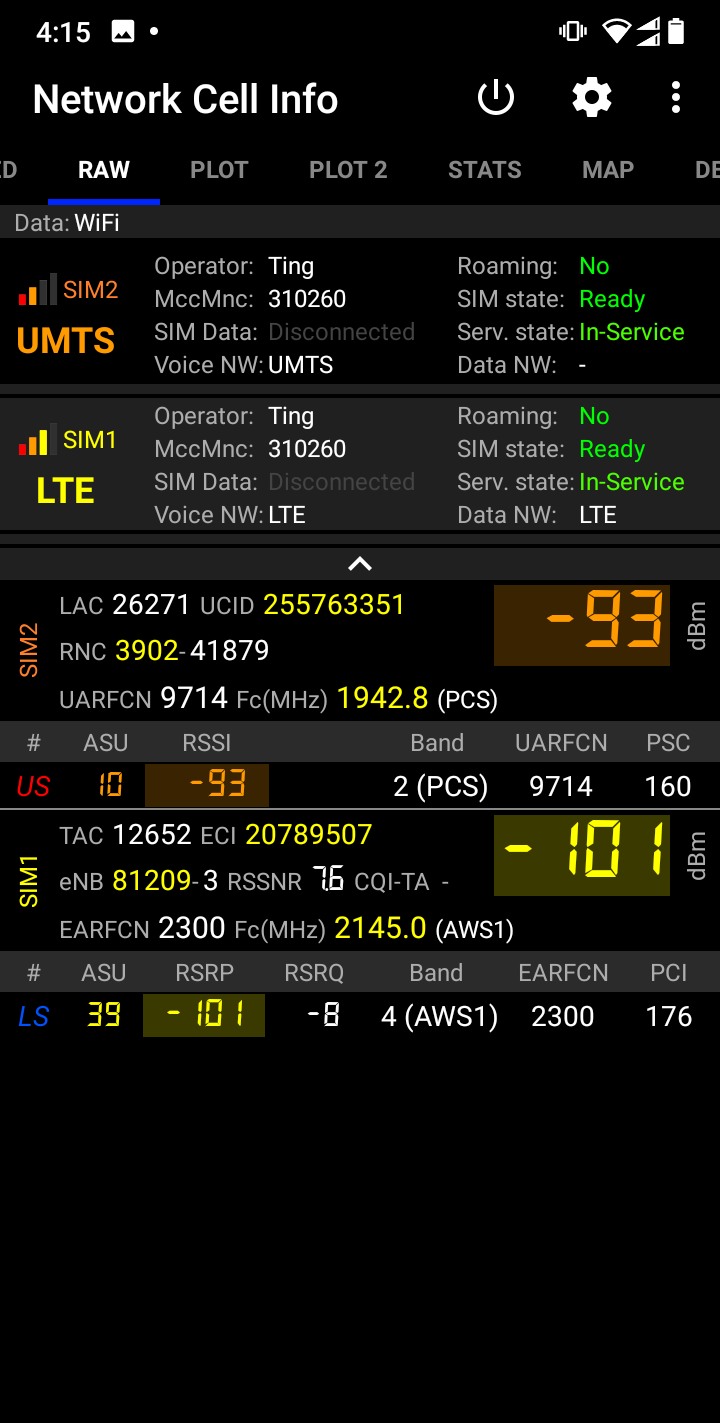Switch to the PLOT 2 tab
The width and height of the screenshot is (720, 1423).
pos(348,170)
